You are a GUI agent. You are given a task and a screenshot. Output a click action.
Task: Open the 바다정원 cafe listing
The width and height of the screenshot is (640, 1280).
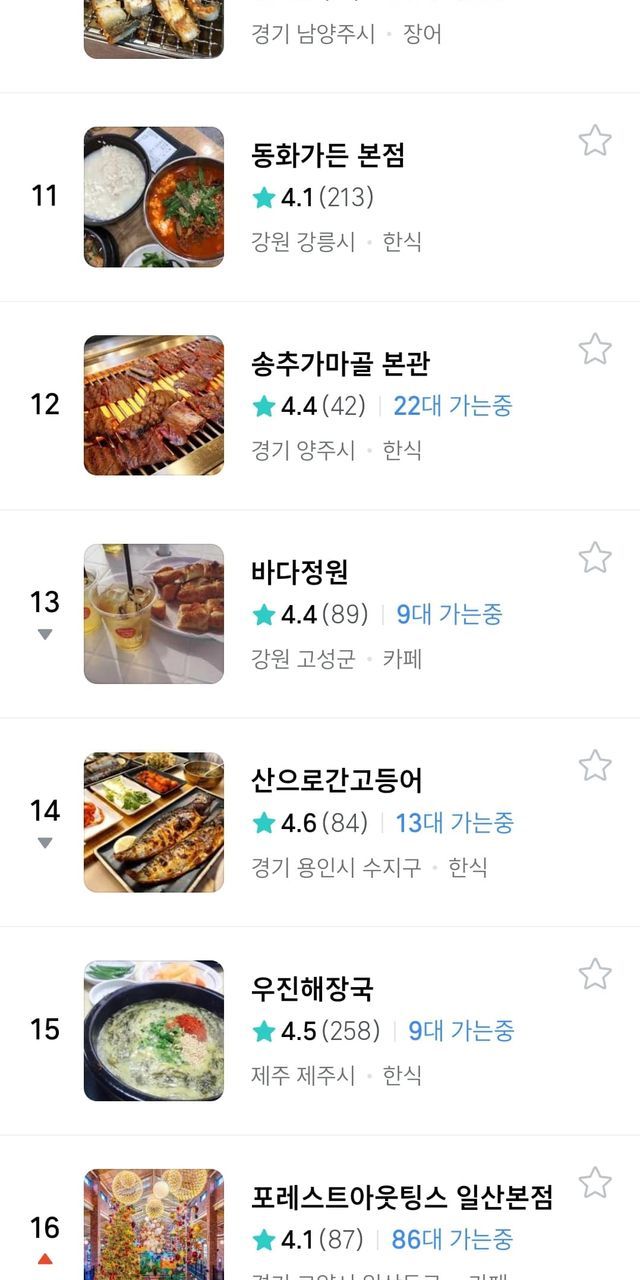pos(299,572)
